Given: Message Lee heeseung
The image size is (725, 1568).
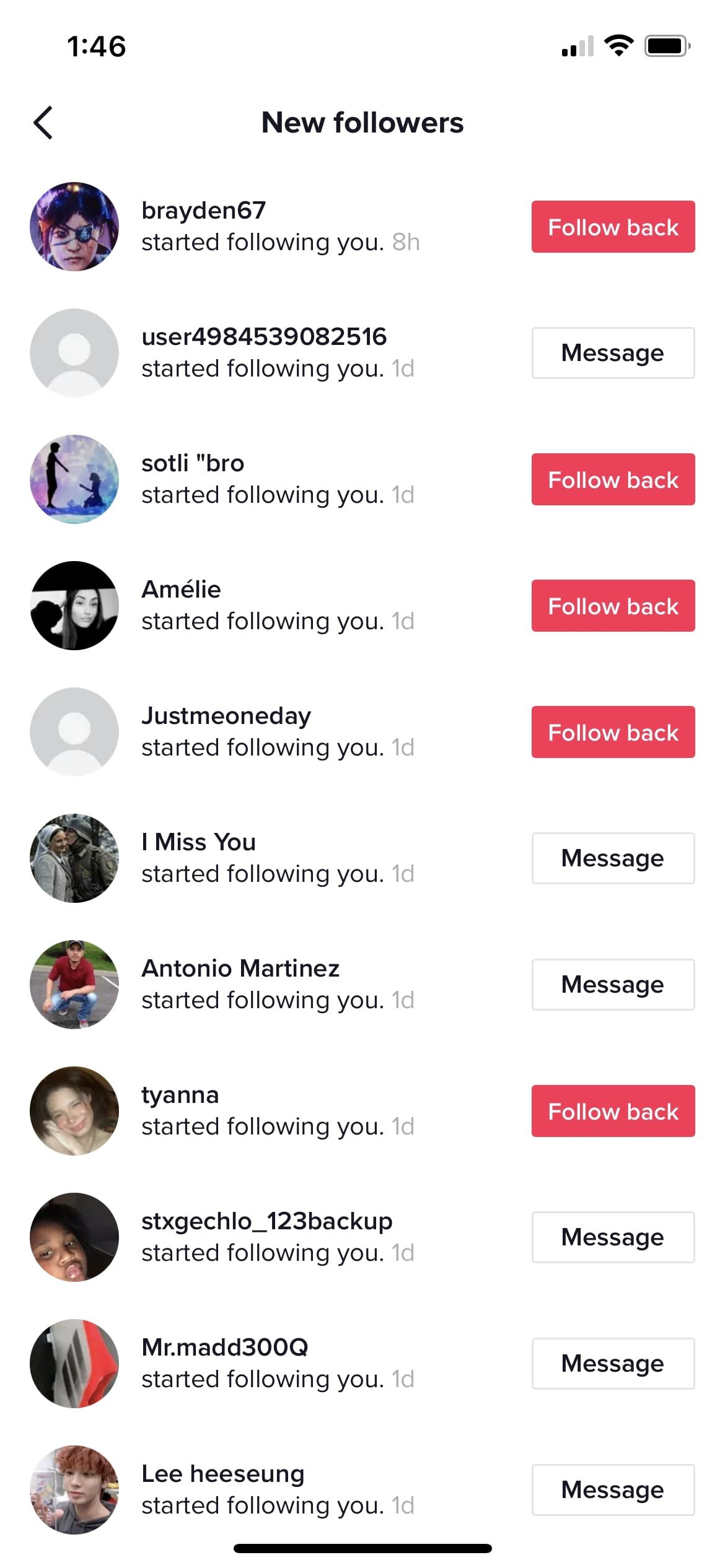Looking at the screenshot, I should [612, 1490].
